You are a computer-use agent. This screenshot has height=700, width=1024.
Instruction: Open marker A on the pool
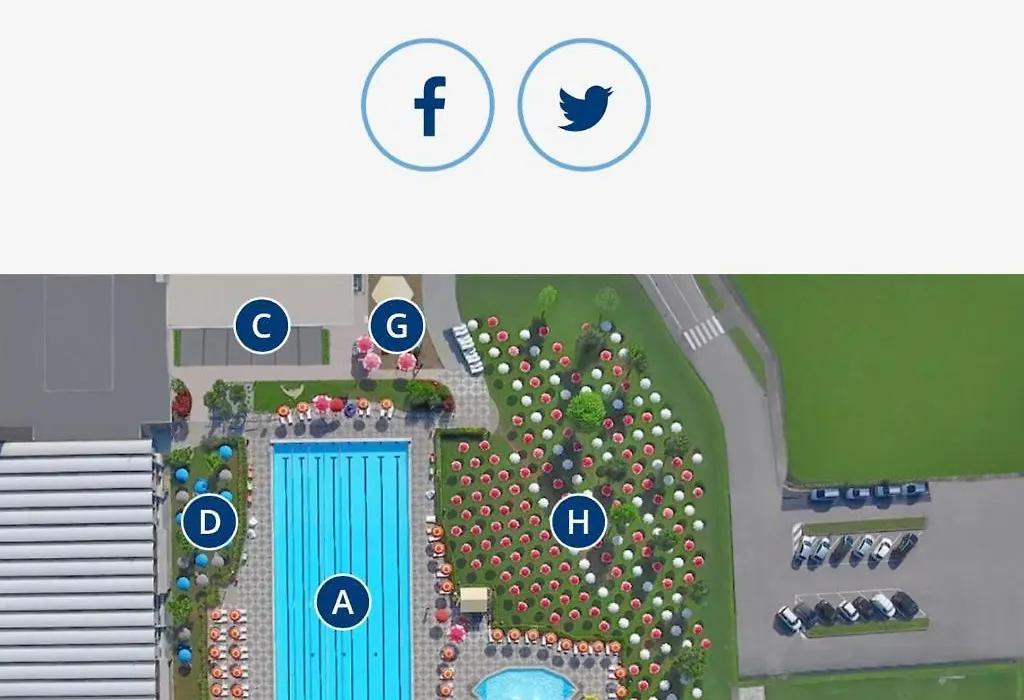pyautogui.click(x=343, y=602)
